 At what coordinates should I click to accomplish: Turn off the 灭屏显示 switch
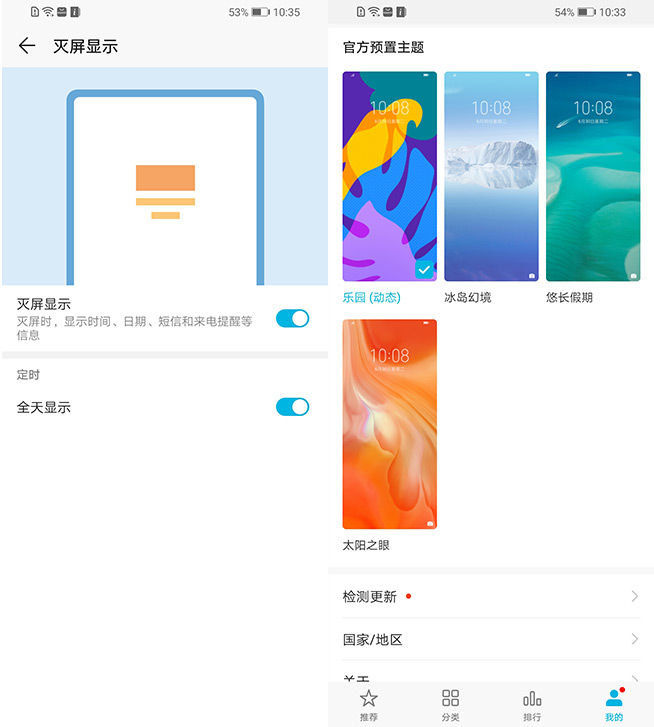pyautogui.click(x=292, y=318)
